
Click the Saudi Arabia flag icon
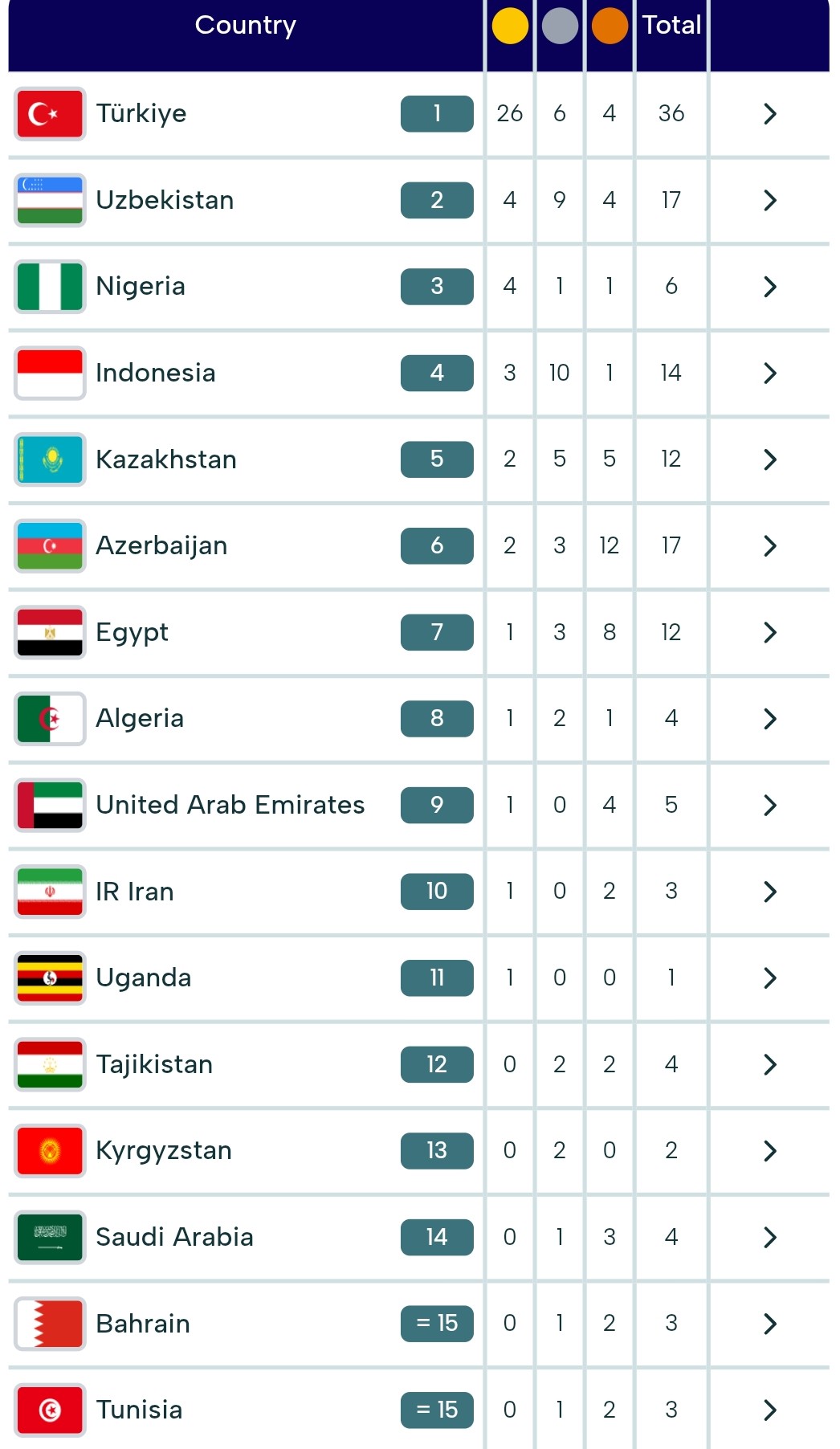(x=49, y=1237)
